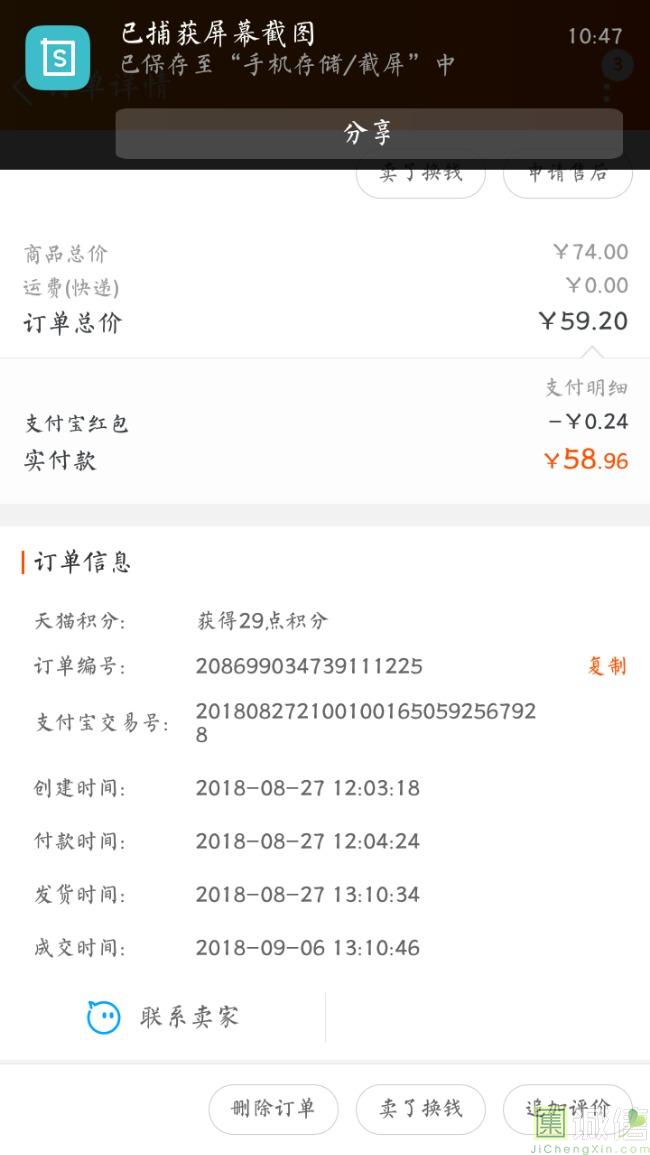The image size is (650, 1155).
Task: Request after-sales service with 申请售后
Action: (x=567, y=177)
